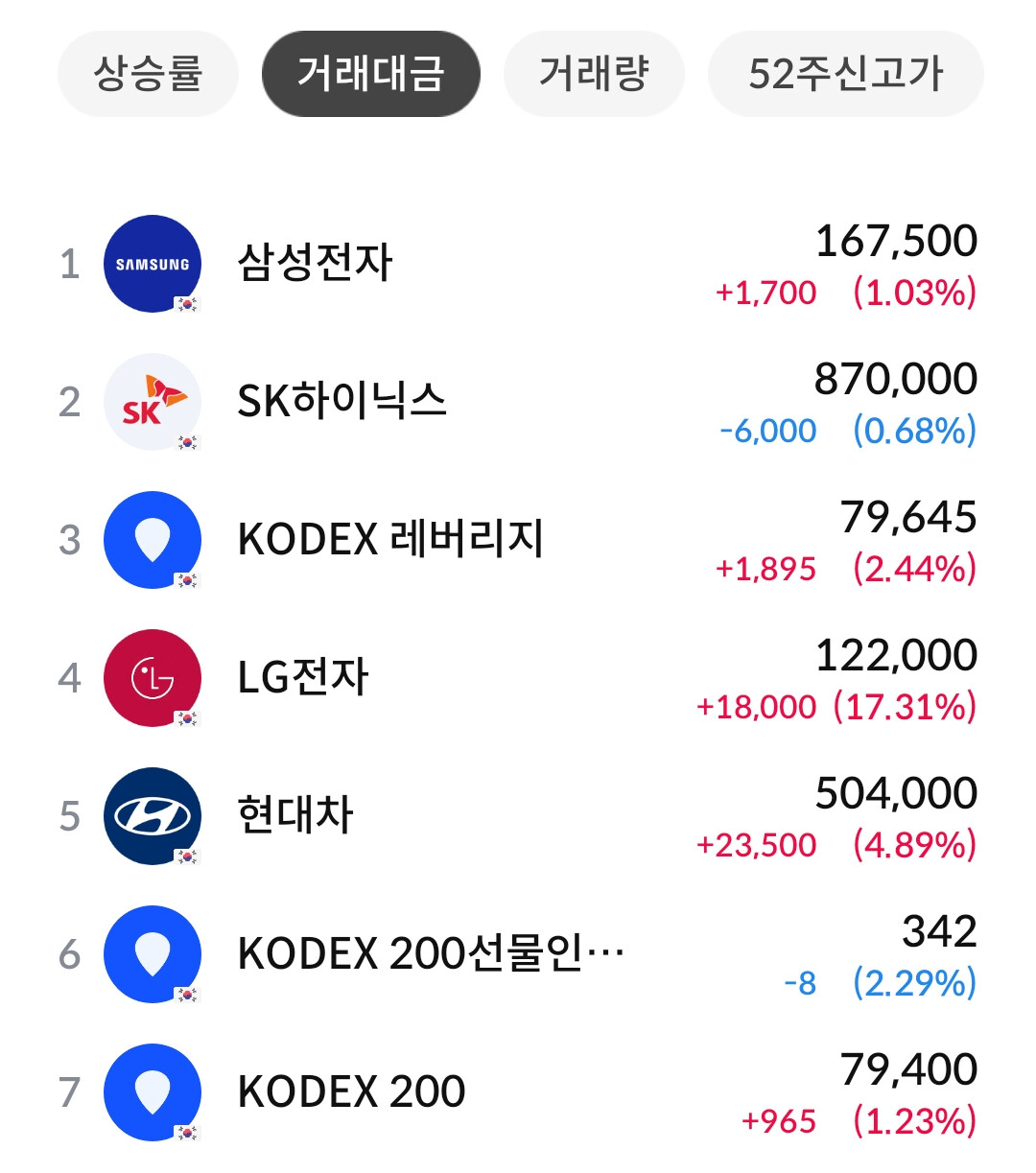This screenshot has width=1036, height=1173.
Task: Open SK하이닉스 stock details
Action: [x=518, y=402]
